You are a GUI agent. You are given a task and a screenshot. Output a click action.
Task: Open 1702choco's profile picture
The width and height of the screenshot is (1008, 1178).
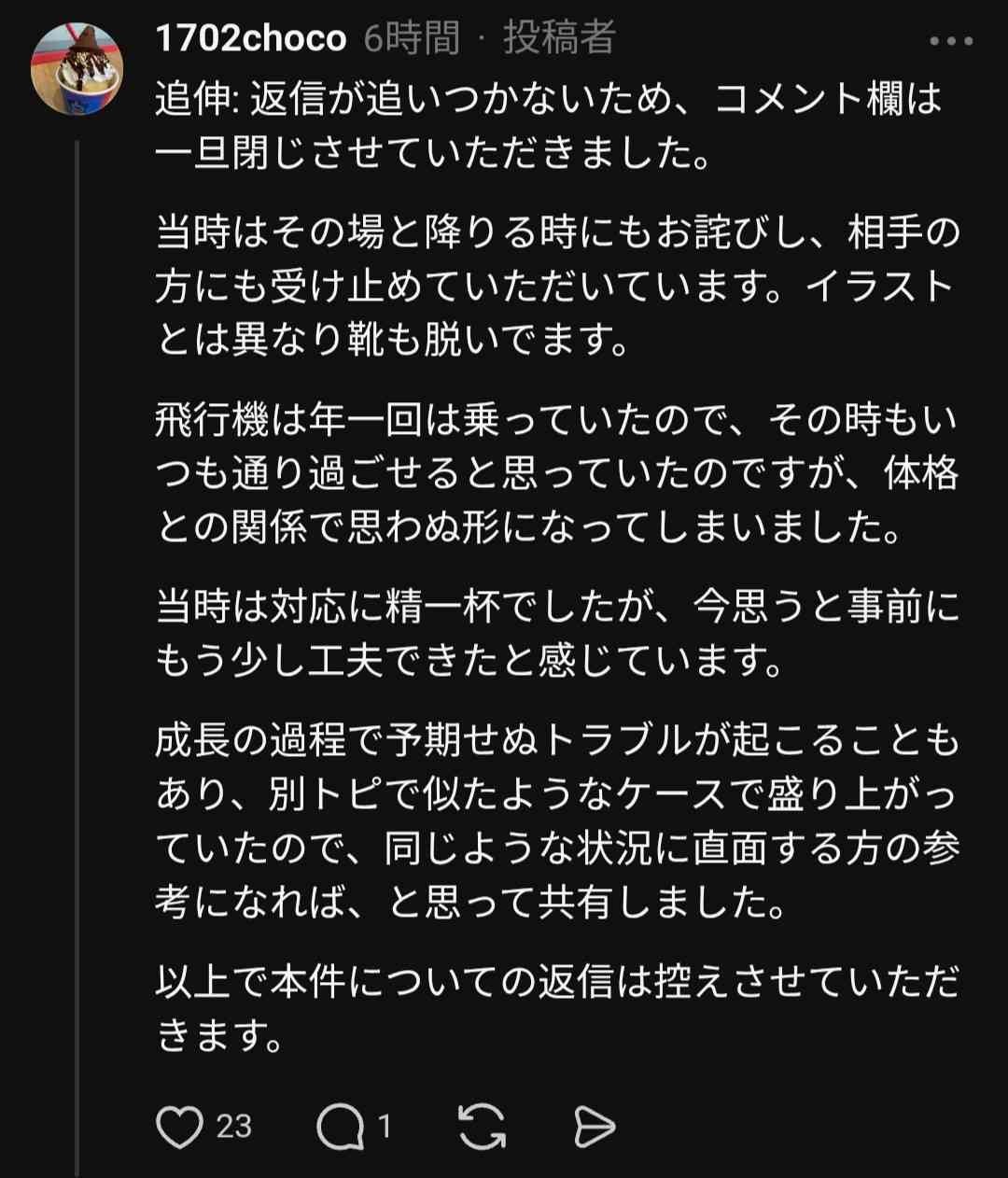pyautogui.click(x=77, y=67)
